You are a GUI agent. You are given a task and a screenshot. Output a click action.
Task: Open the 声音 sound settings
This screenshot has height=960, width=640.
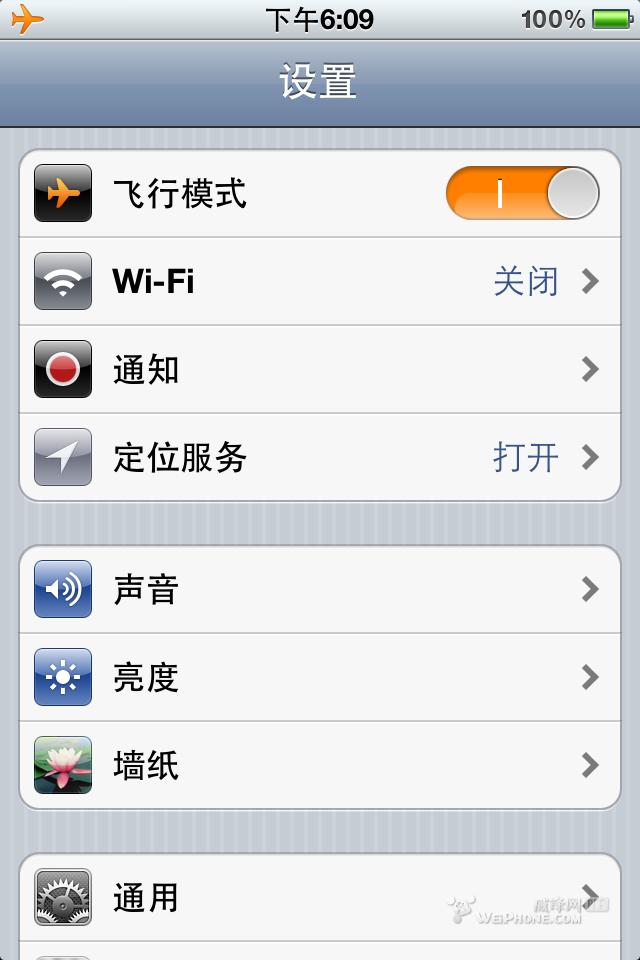(320, 590)
